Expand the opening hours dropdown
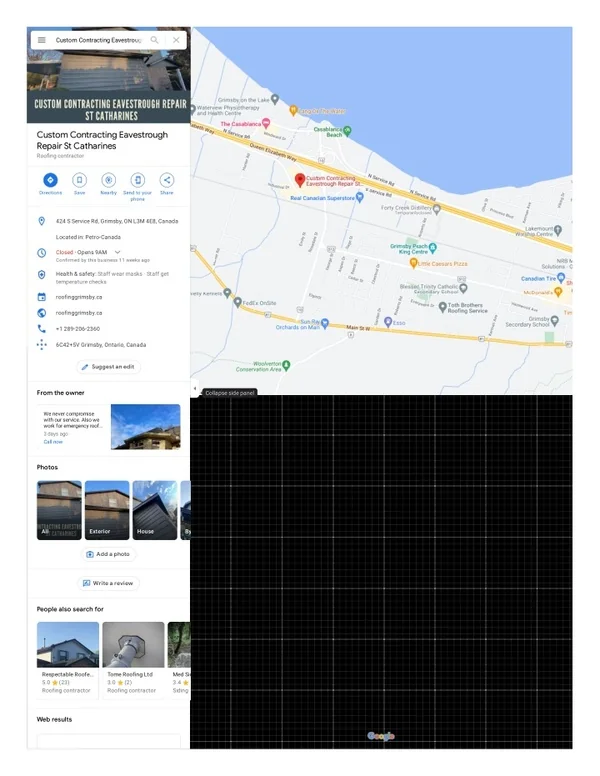The image size is (600, 776). point(118,252)
